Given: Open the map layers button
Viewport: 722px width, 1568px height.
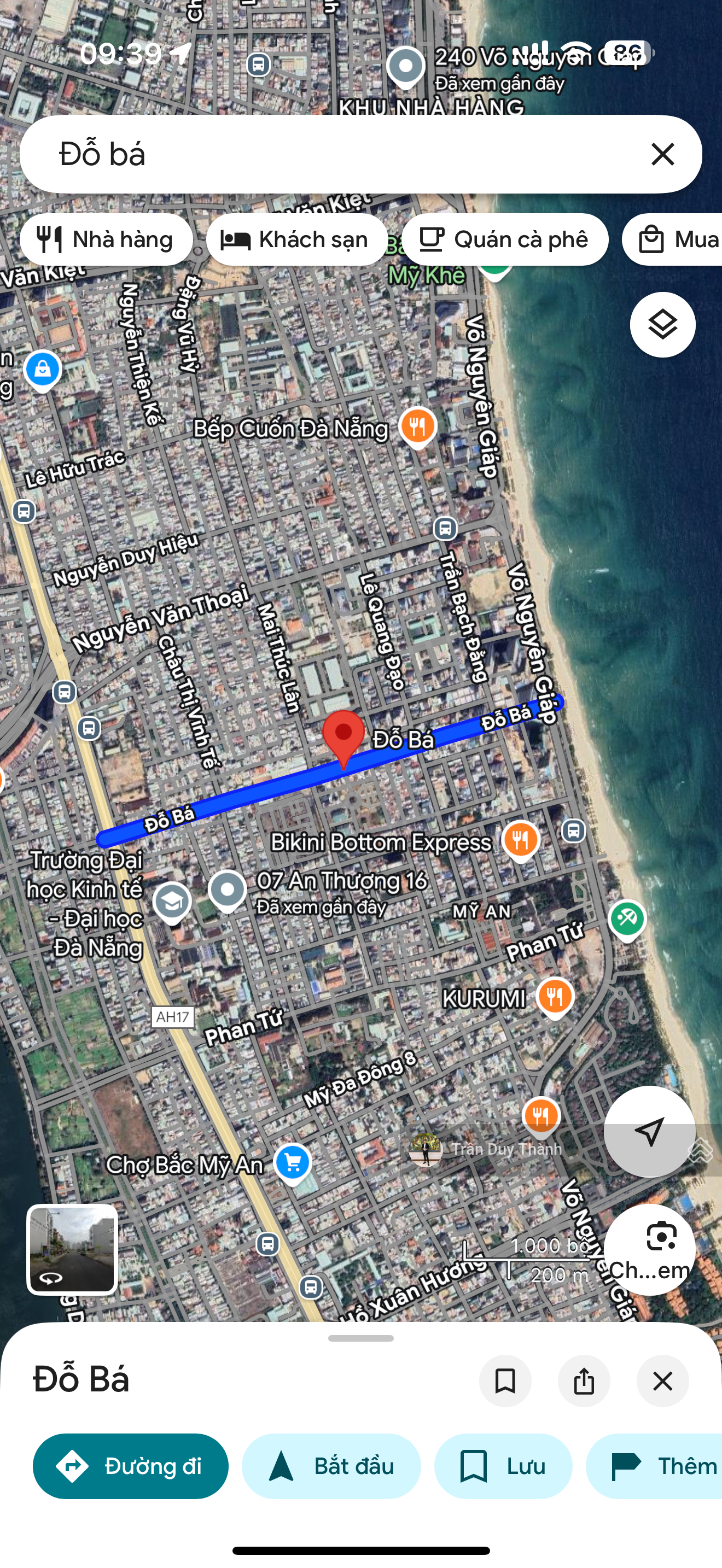Looking at the screenshot, I should [x=662, y=324].
